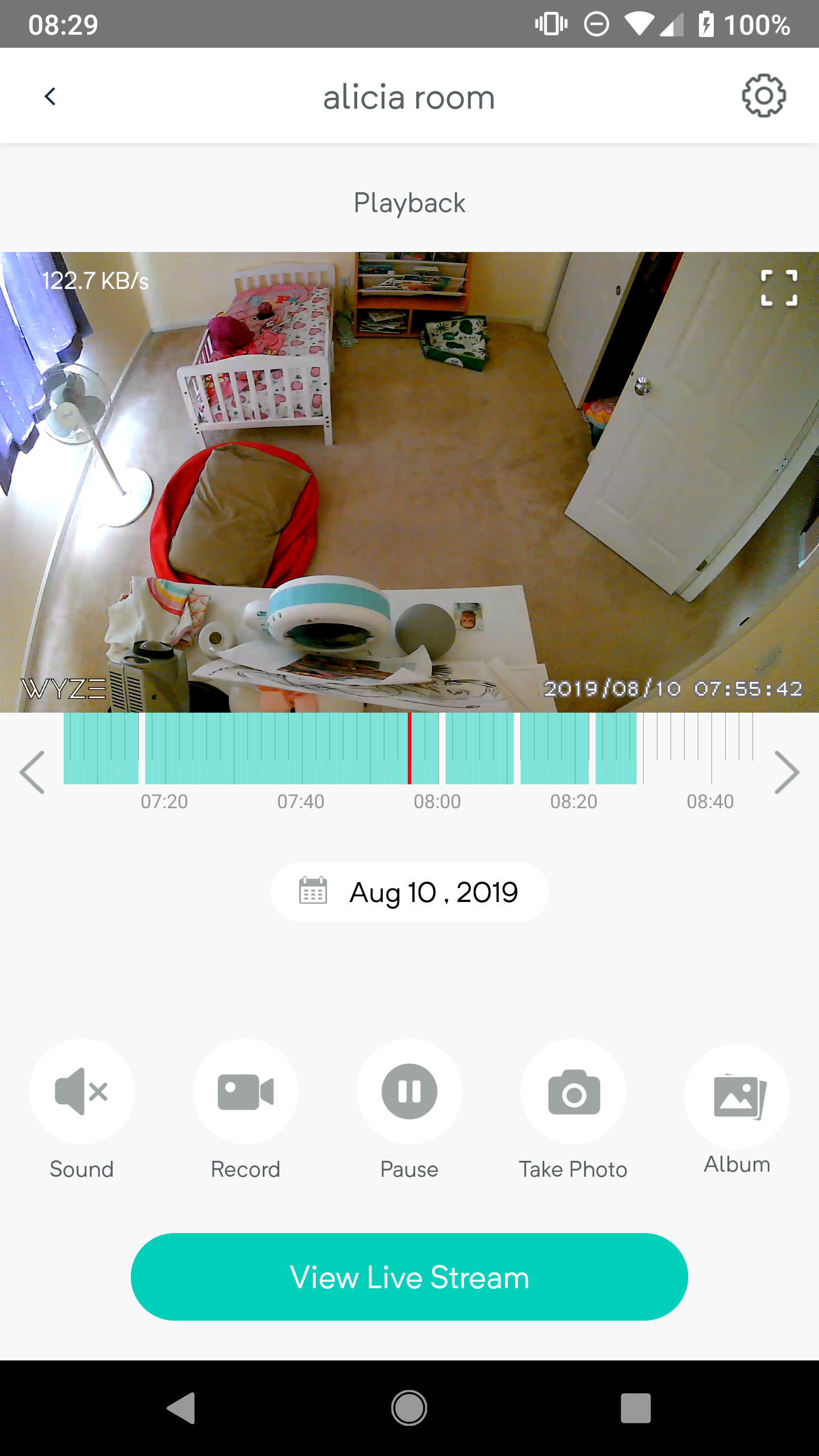Take a photo of the feed
819x1456 pixels.
[x=573, y=1091]
